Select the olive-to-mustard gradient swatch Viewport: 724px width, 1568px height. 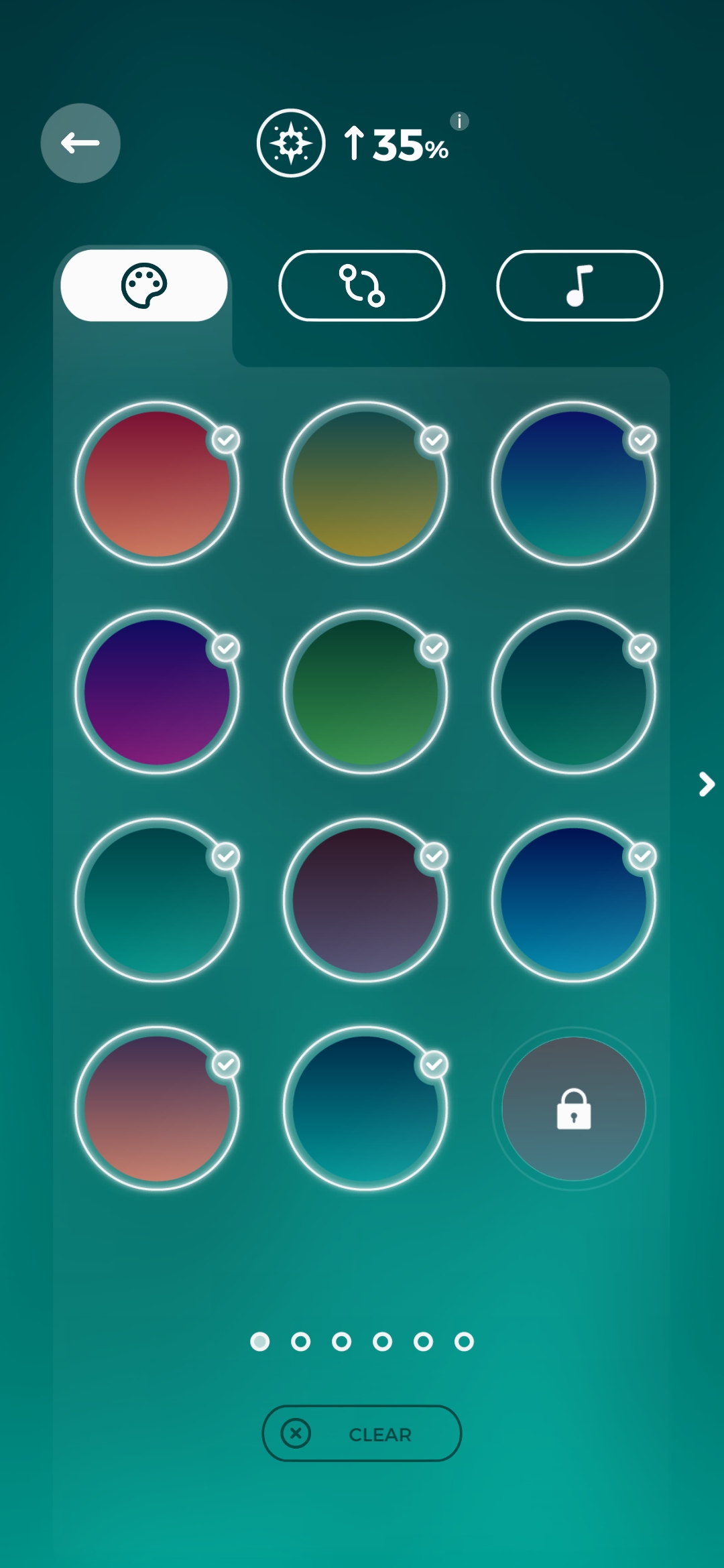365,484
